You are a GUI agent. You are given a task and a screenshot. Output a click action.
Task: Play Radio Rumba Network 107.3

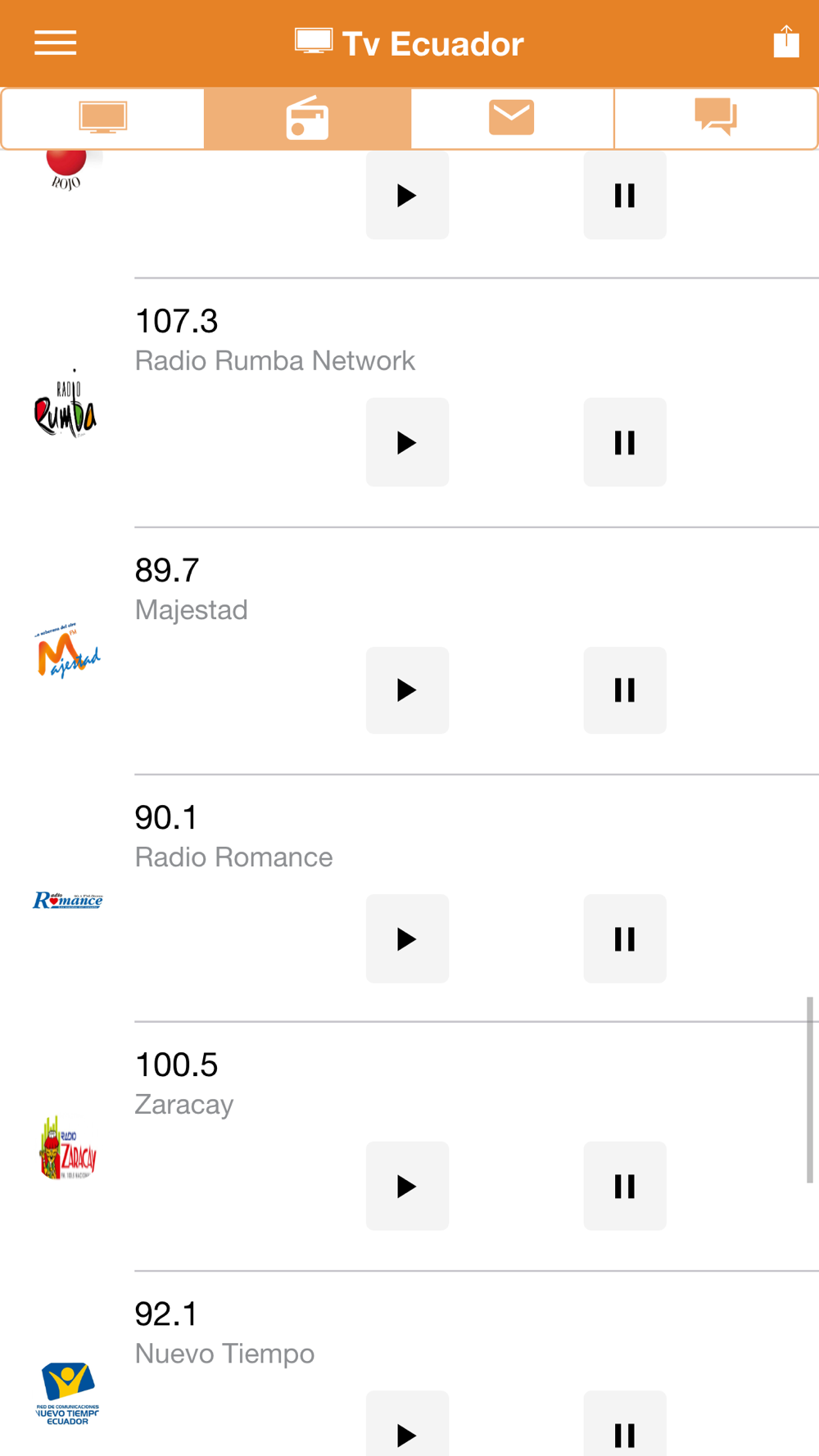point(407,442)
